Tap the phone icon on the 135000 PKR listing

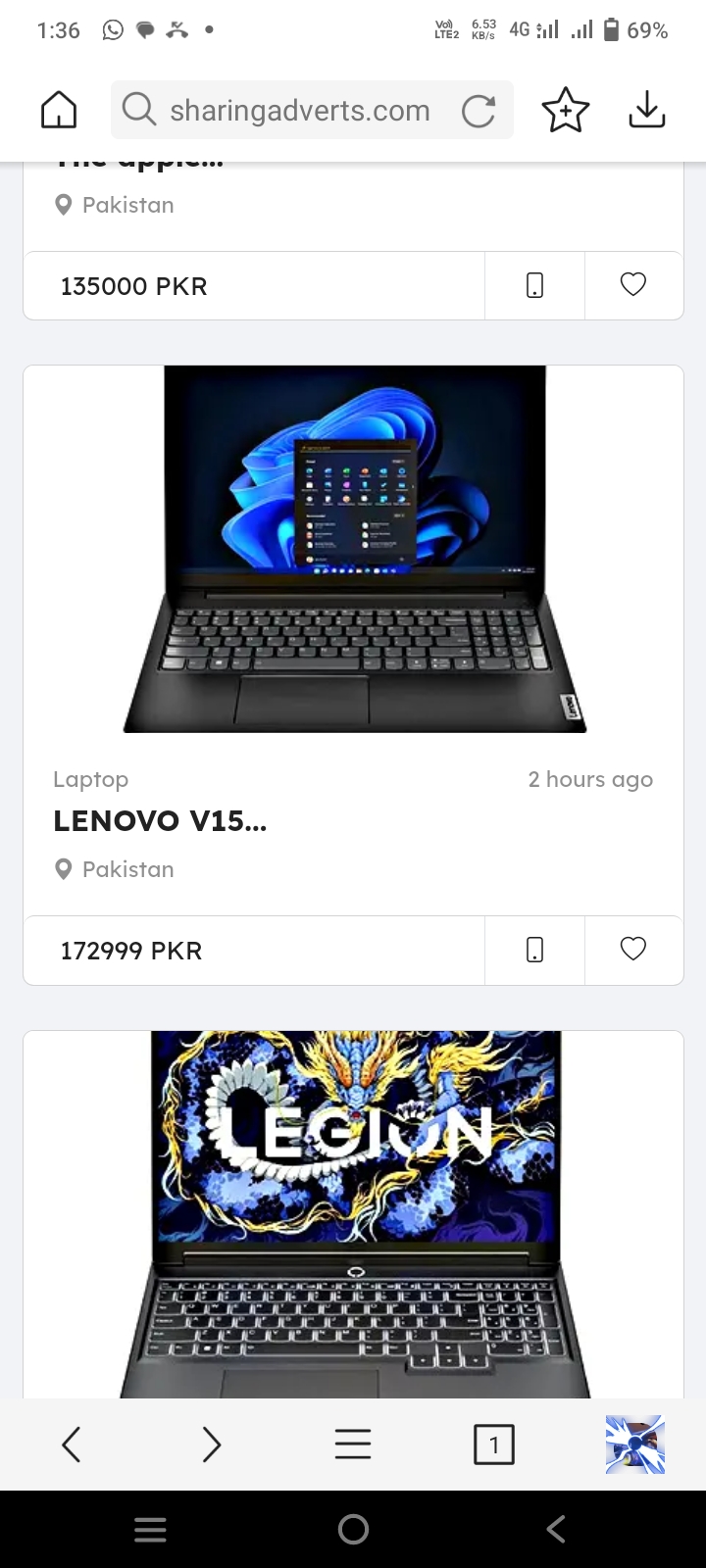click(x=534, y=285)
